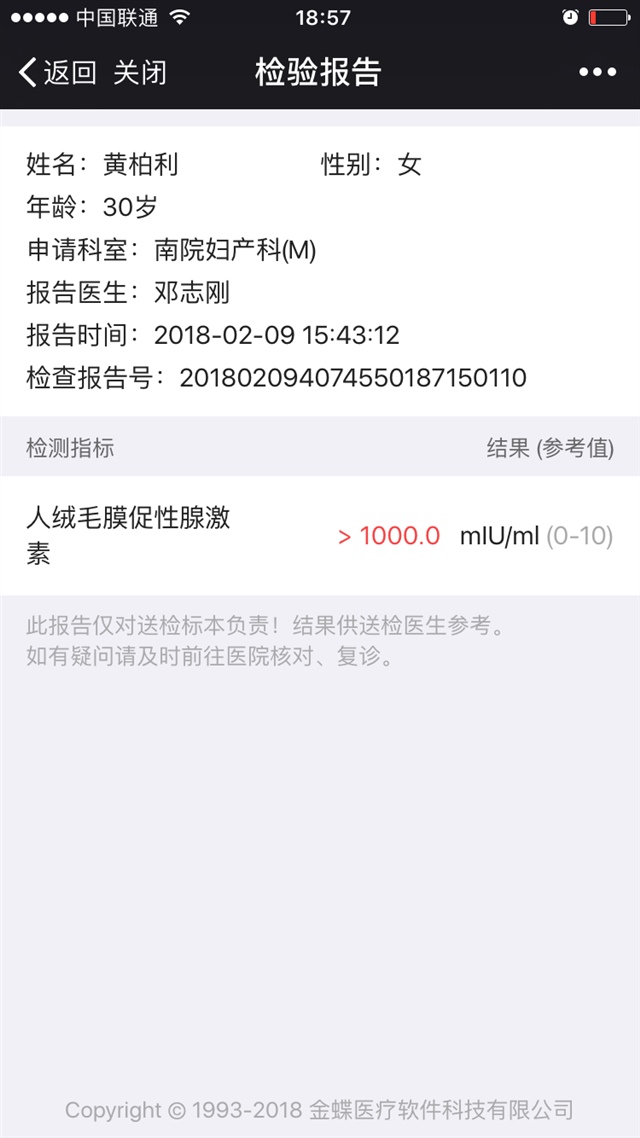Close the page via 关闭
Screen dimensions: 640x1138
(140, 72)
